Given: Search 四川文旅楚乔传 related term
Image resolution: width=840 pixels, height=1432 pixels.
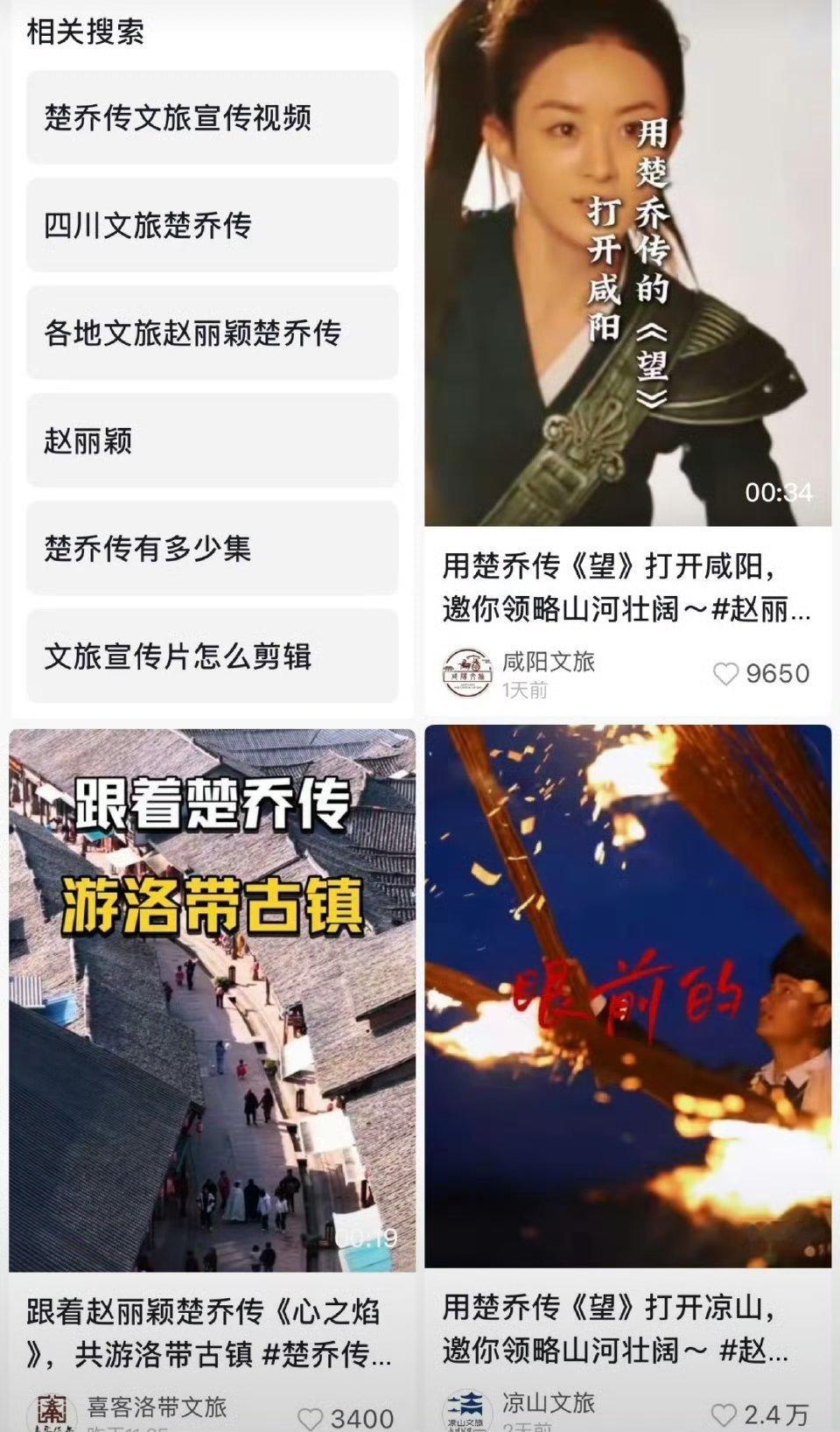Looking at the screenshot, I should coord(211,225).
